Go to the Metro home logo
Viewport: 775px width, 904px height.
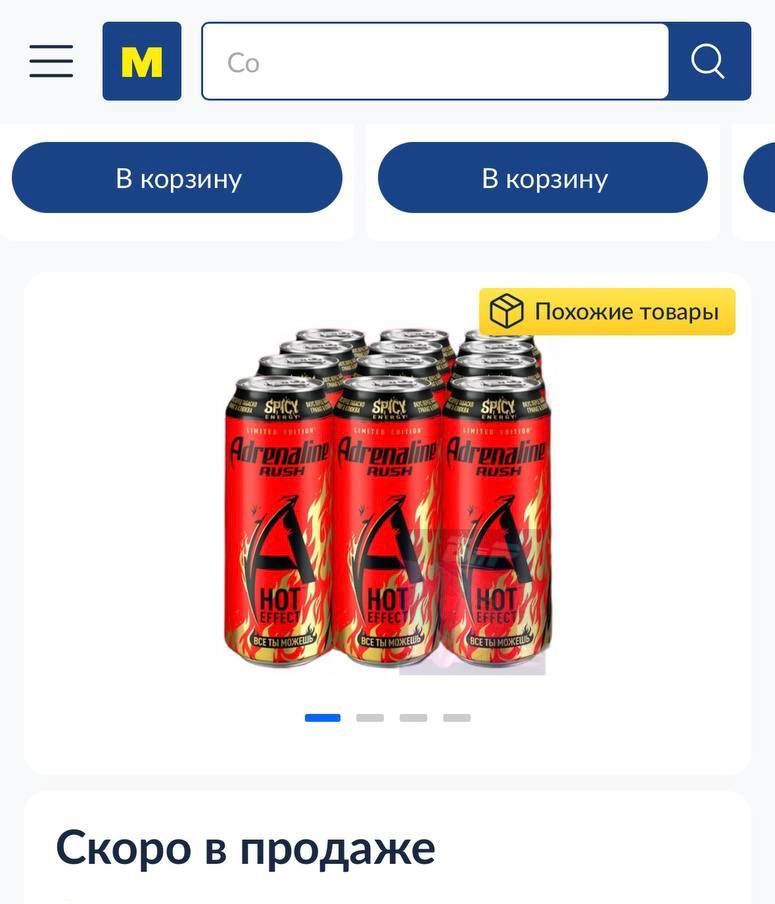click(142, 61)
